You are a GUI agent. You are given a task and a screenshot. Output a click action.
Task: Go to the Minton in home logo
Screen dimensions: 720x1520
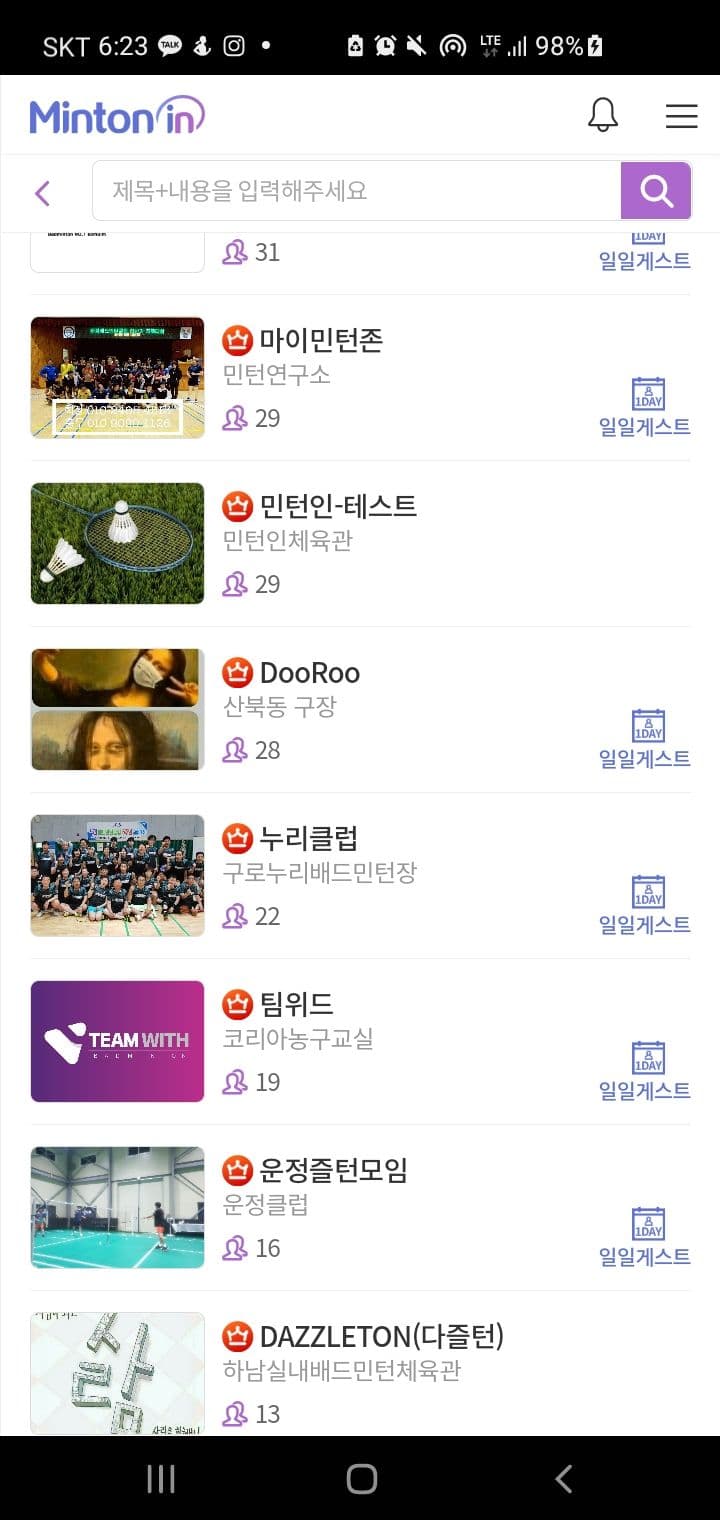(117, 116)
